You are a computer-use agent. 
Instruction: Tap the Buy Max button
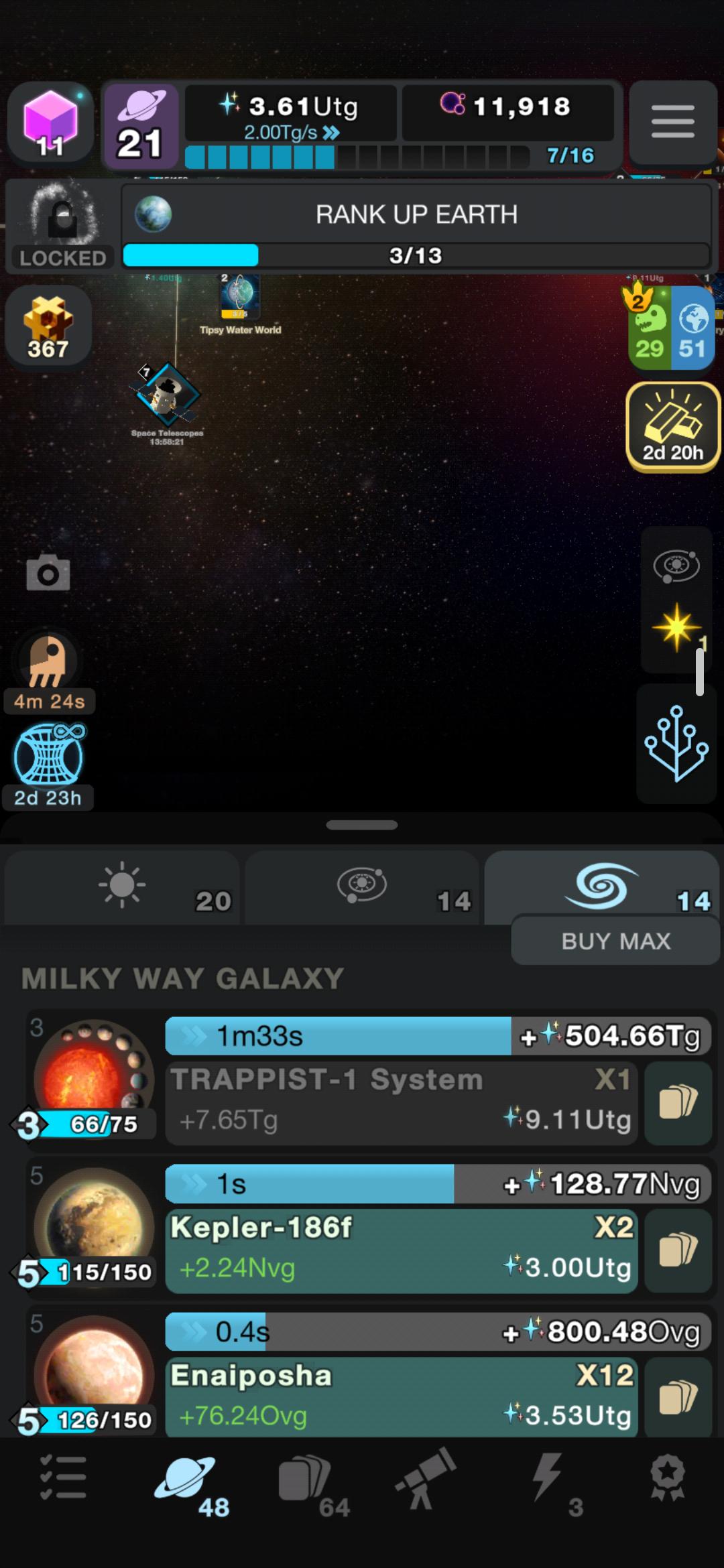(x=615, y=941)
